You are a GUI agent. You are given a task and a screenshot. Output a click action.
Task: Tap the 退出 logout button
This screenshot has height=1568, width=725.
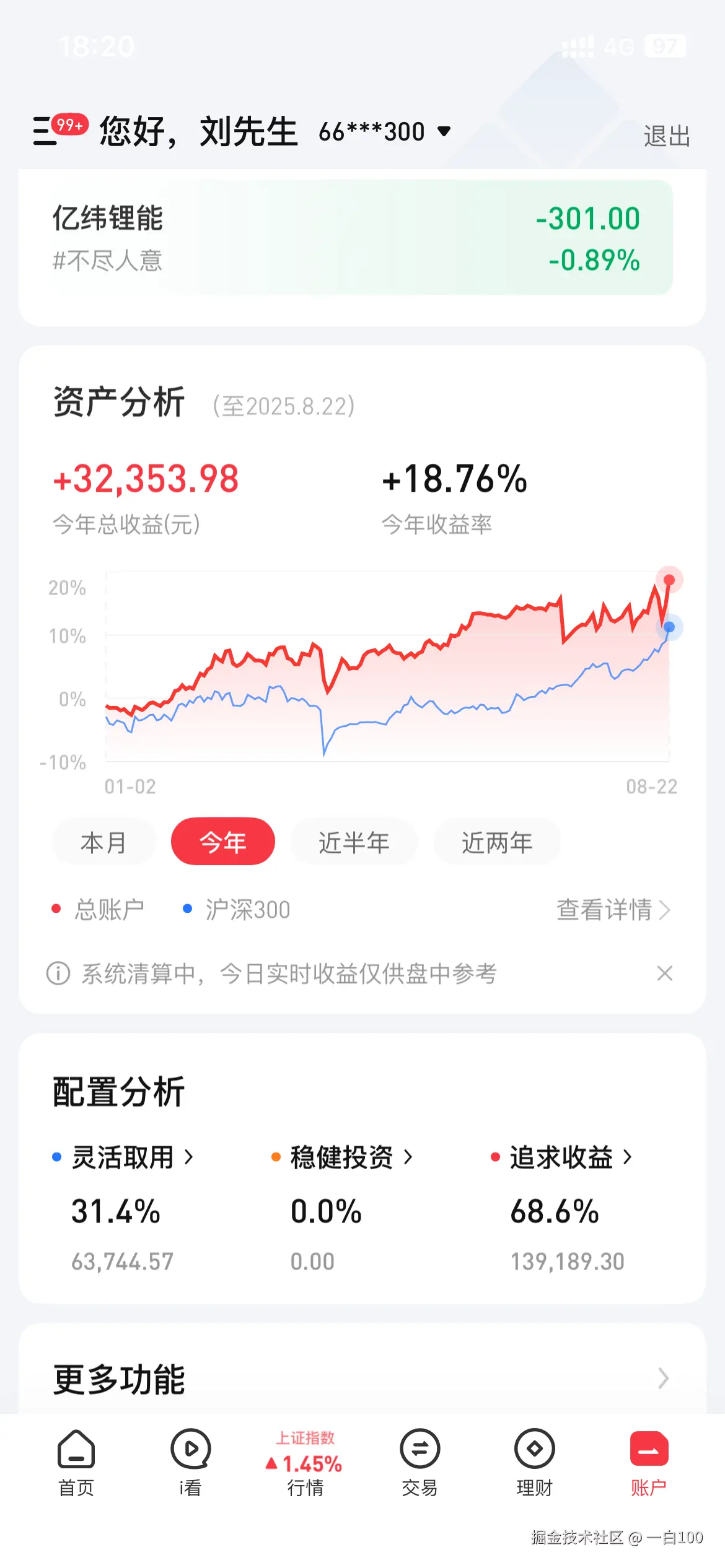666,137
